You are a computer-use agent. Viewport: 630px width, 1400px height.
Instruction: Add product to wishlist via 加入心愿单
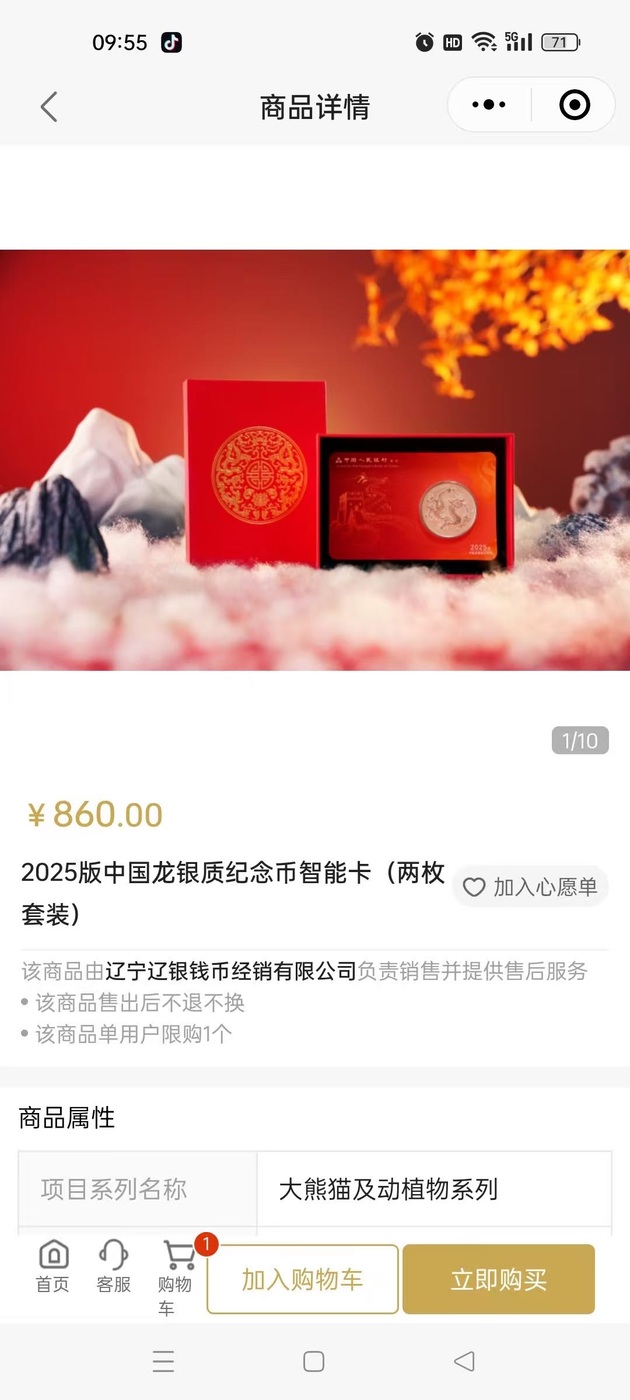(531, 887)
